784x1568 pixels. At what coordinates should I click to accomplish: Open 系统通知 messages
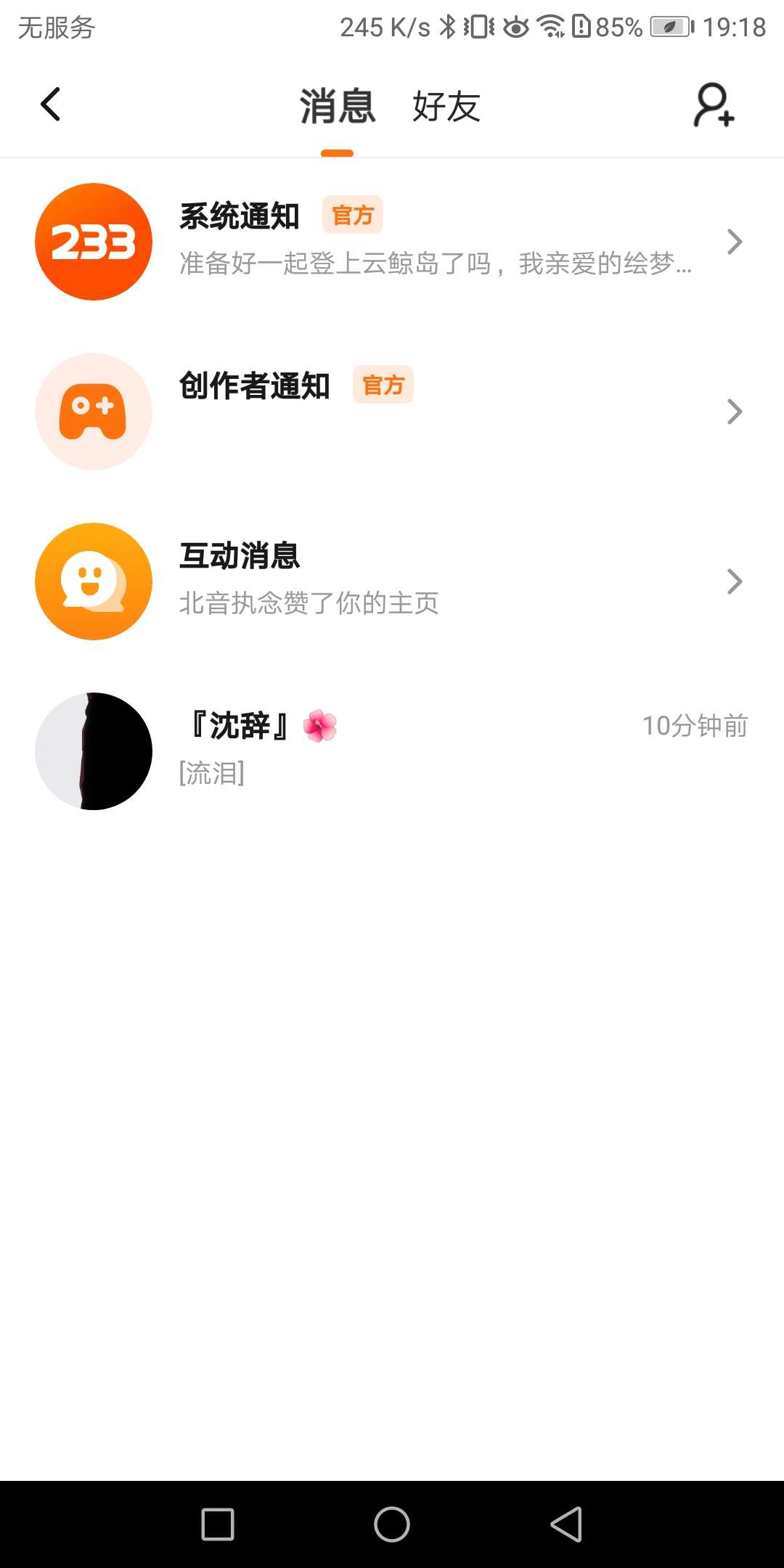click(x=392, y=242)
